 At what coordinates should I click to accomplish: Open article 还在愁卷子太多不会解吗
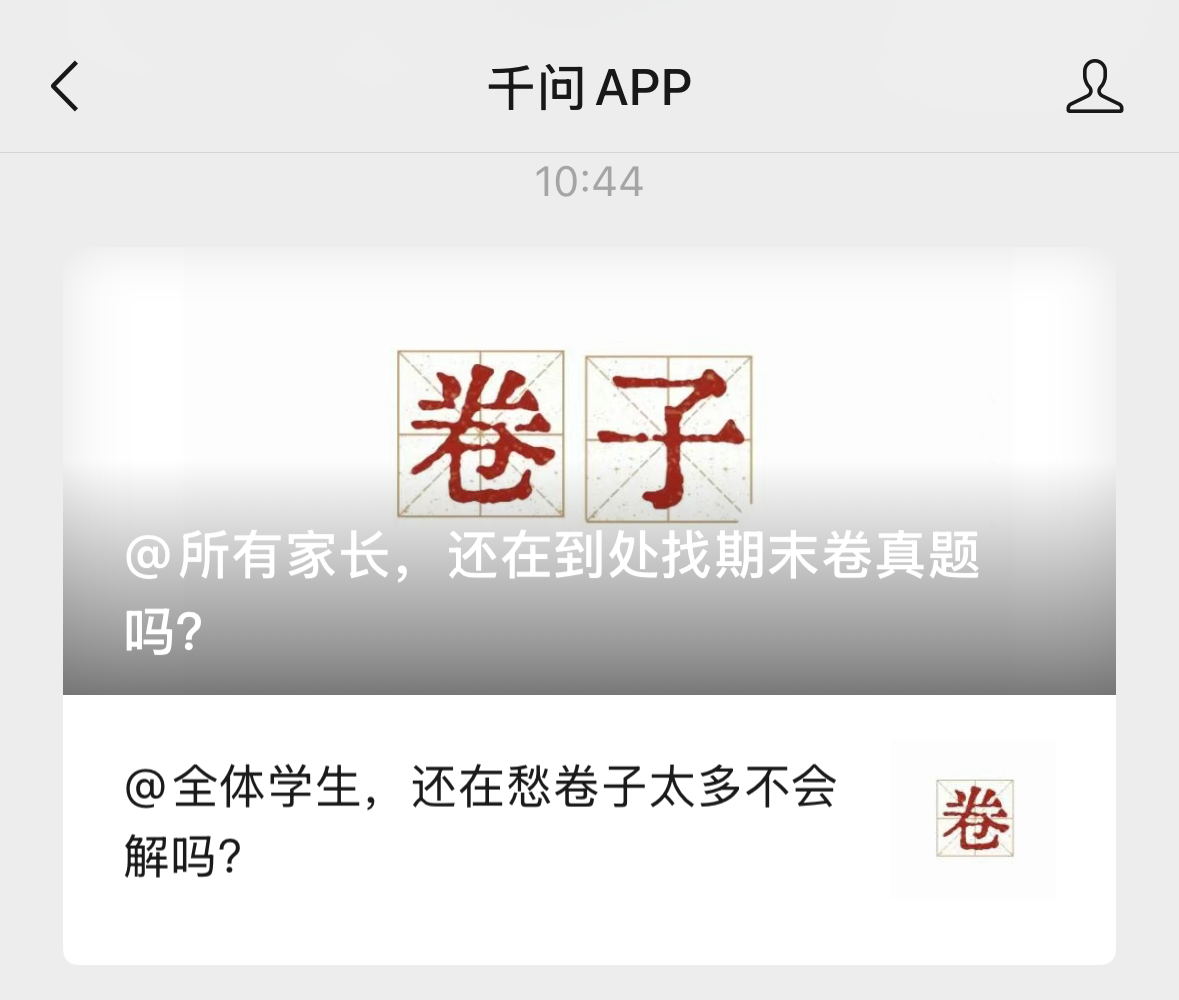[588, 829]
